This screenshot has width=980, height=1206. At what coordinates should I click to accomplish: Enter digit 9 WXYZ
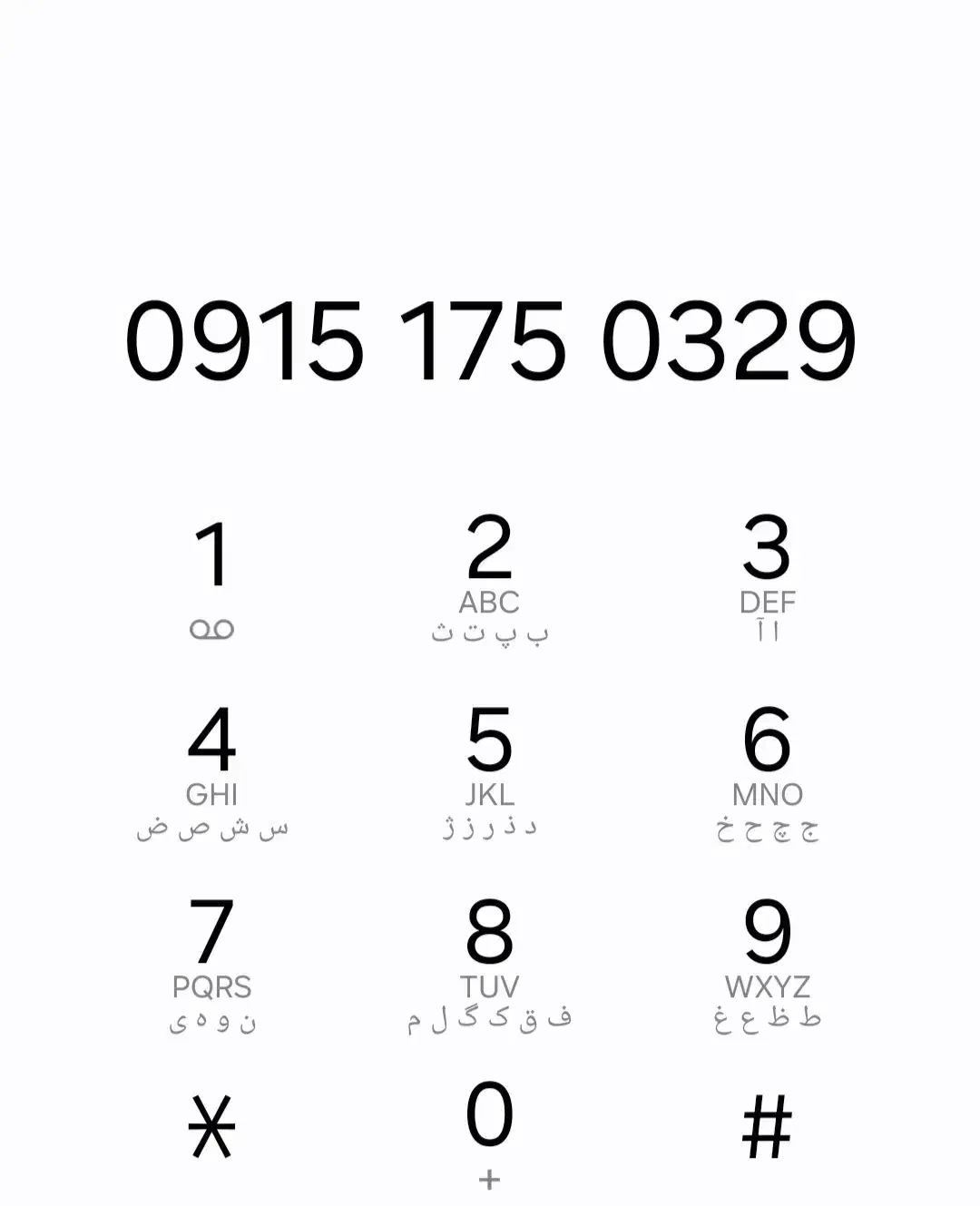click(767, 962)
